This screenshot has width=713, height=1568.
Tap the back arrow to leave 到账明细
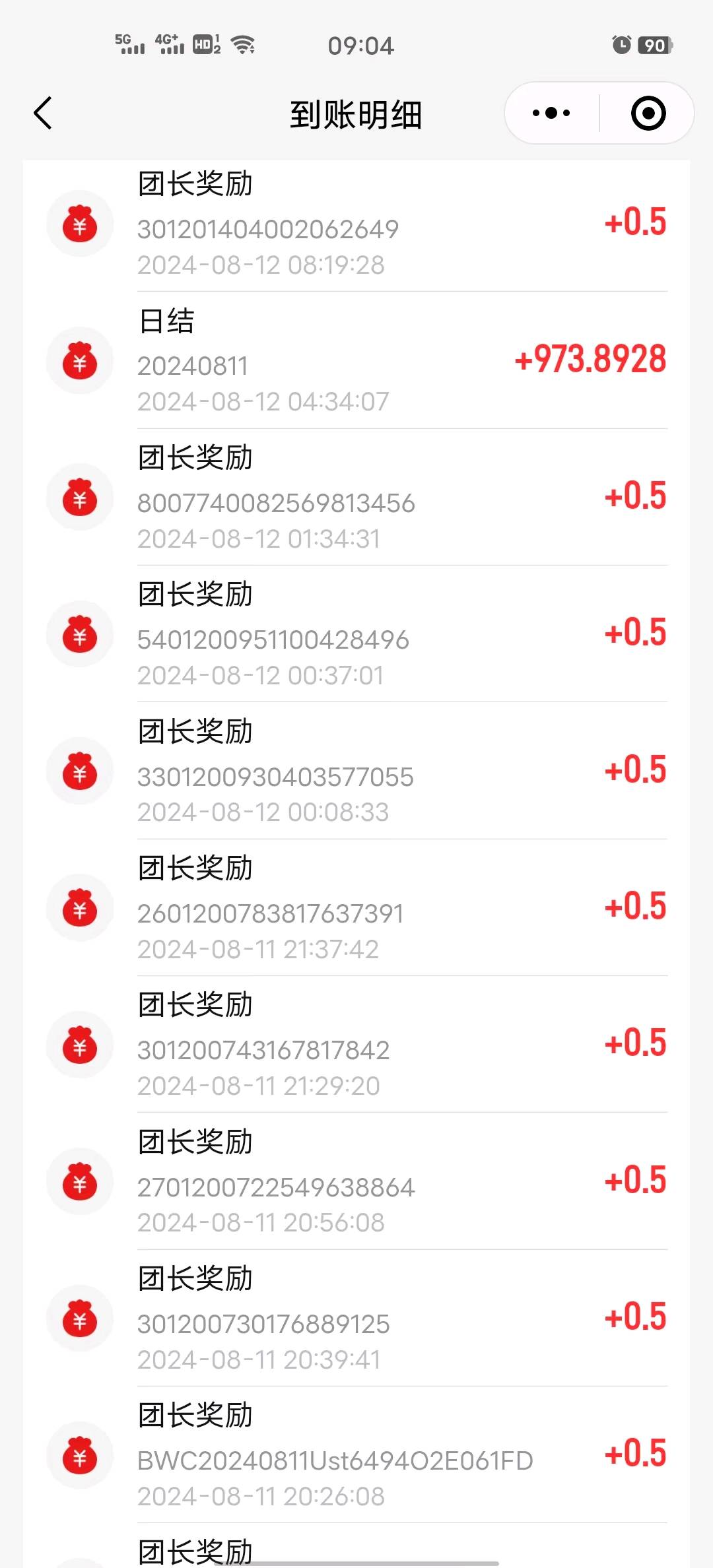[42, 112]
